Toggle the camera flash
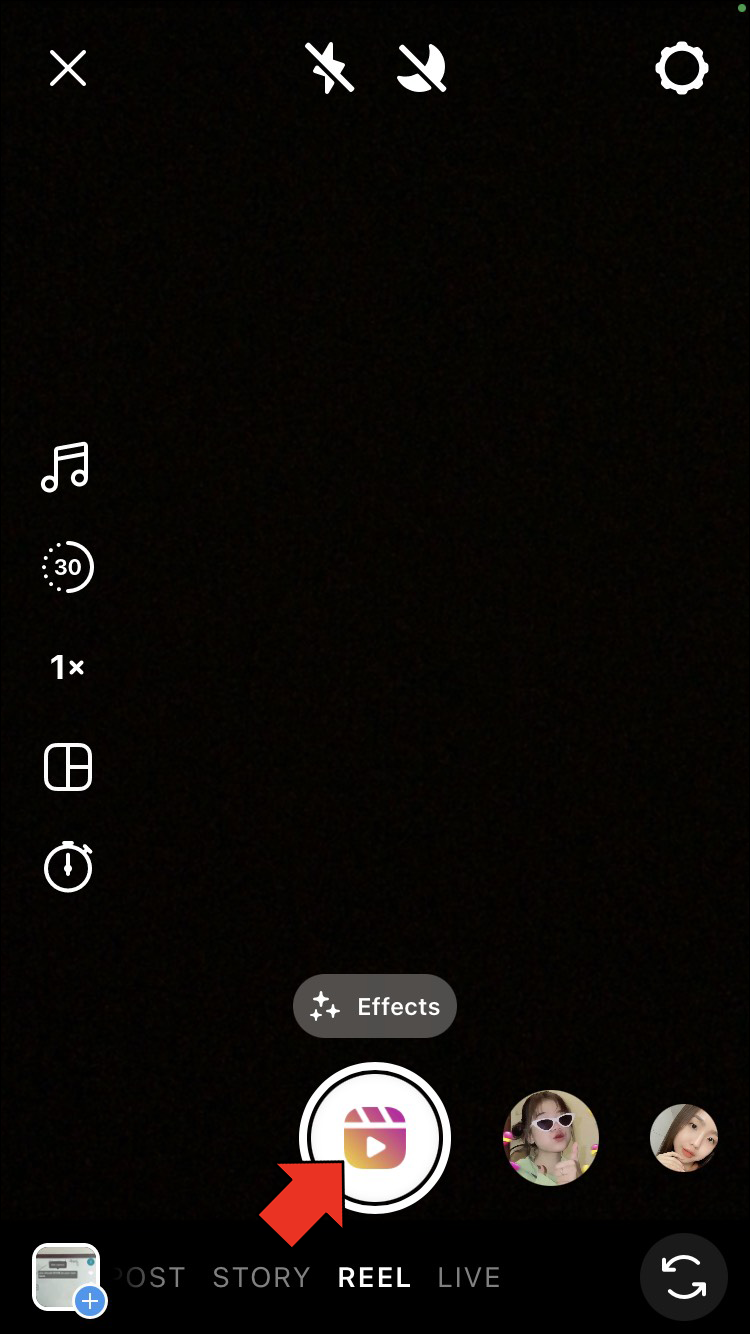Image resolution: width=750 pixels, height=1334 pixels. (x=329, y=69)
